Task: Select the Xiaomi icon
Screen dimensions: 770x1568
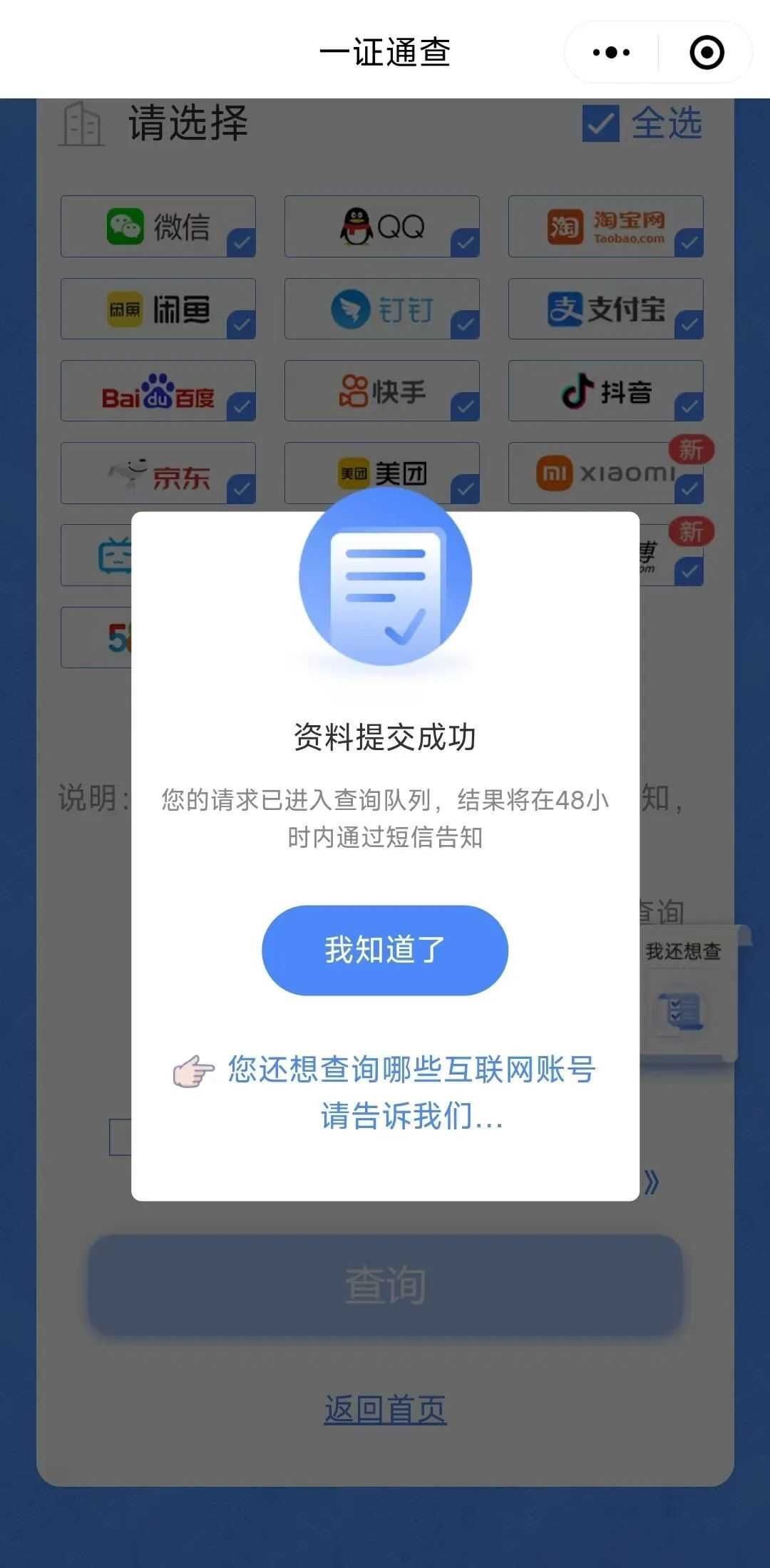Action: click(x=606, y=473)
